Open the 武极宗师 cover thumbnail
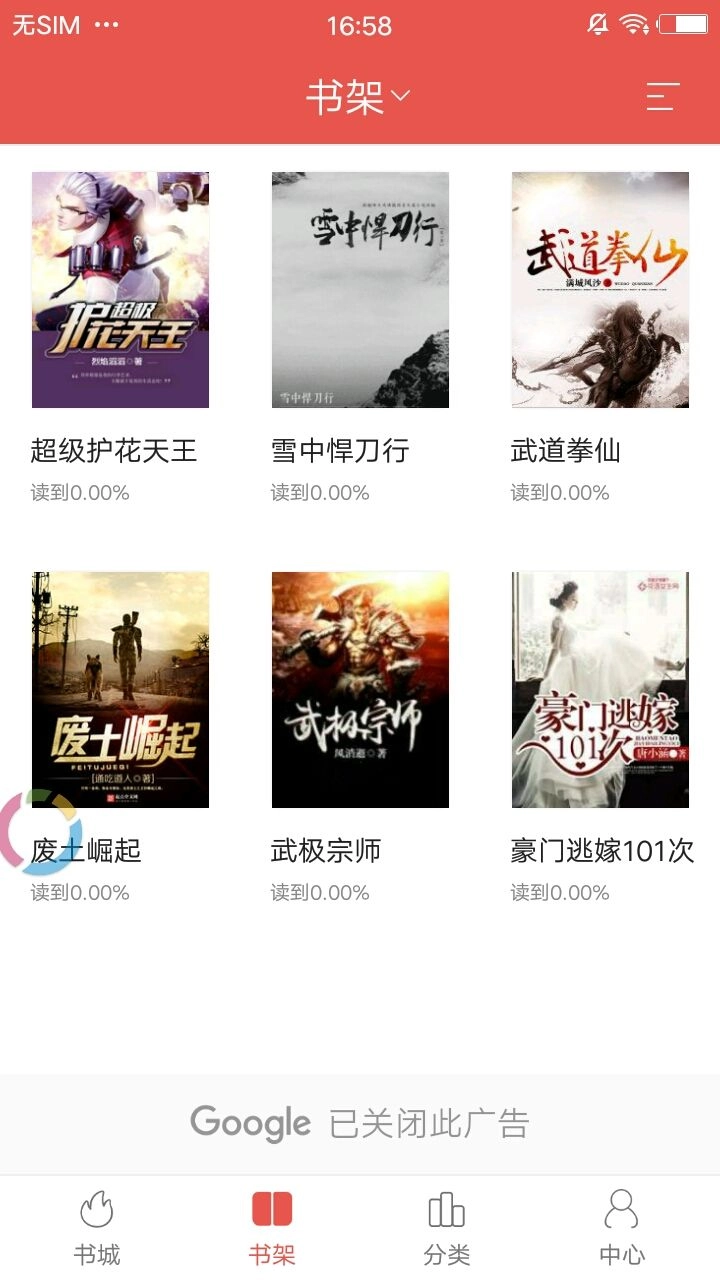Viewport: 720px width, 1280px height. coord(360,688)
